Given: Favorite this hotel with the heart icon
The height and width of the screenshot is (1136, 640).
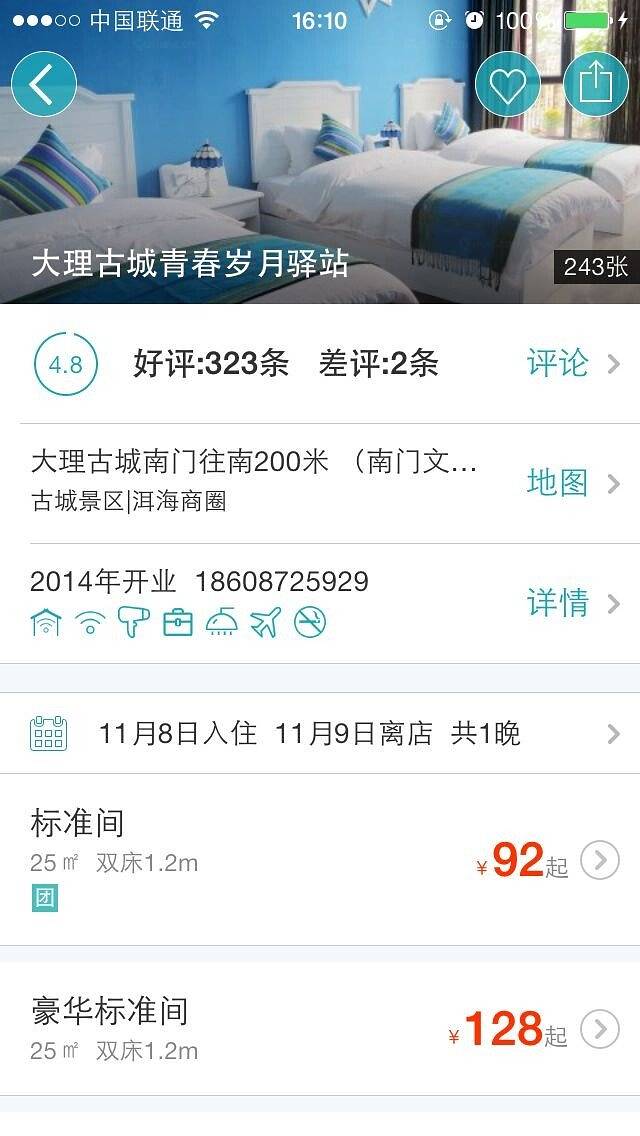Looking at the screenshot, I should click(x=507, y=85).
